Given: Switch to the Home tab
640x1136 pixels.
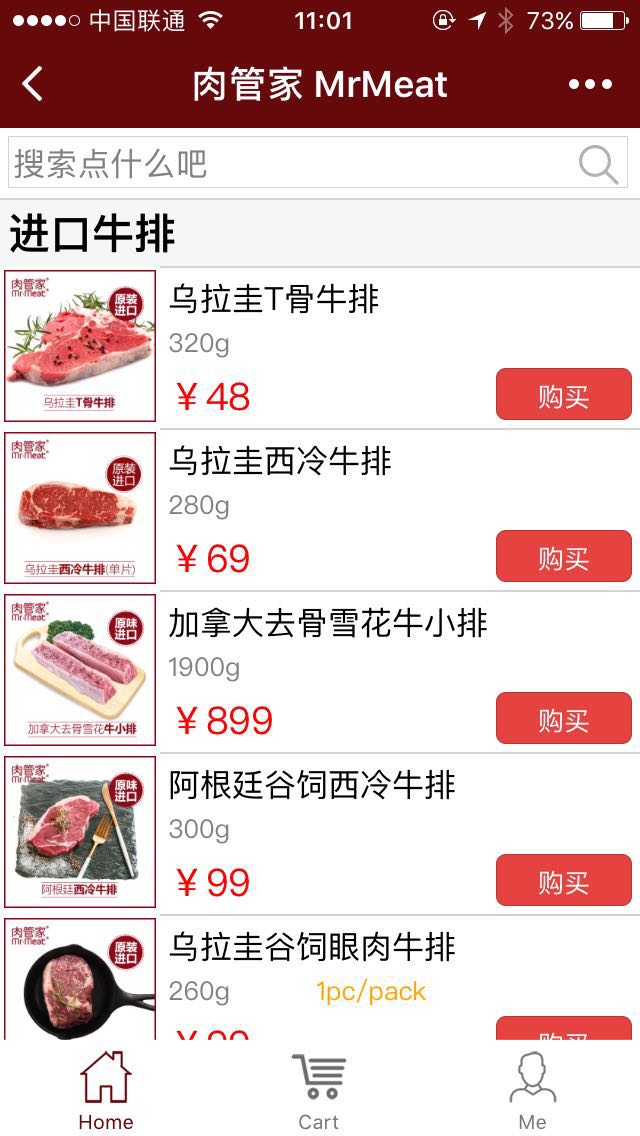Looking at the screenshot, I should (x=106, y=1091).
